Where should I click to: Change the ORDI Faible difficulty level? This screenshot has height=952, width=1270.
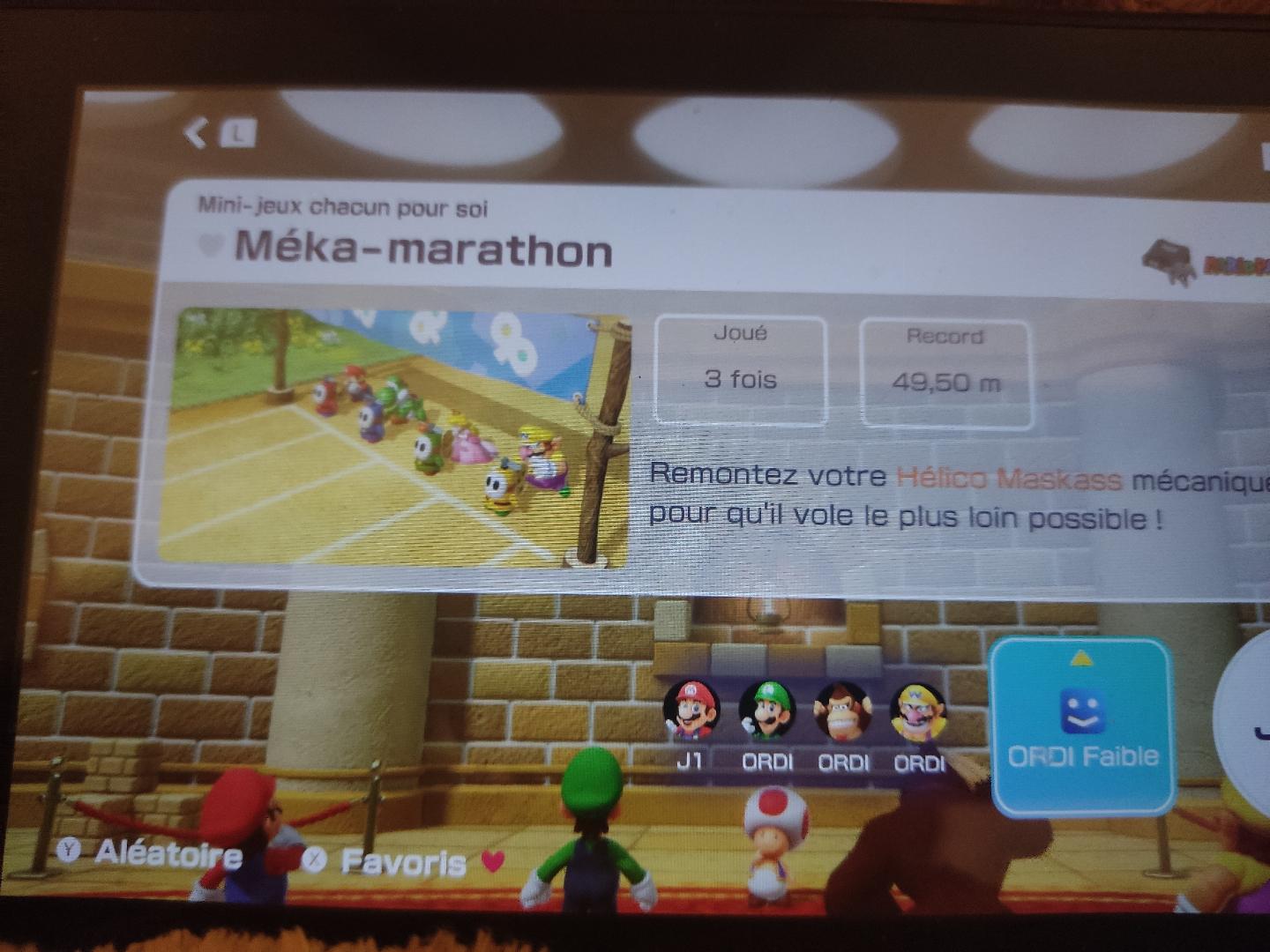pyautogui.click(x=1083, y=725)
